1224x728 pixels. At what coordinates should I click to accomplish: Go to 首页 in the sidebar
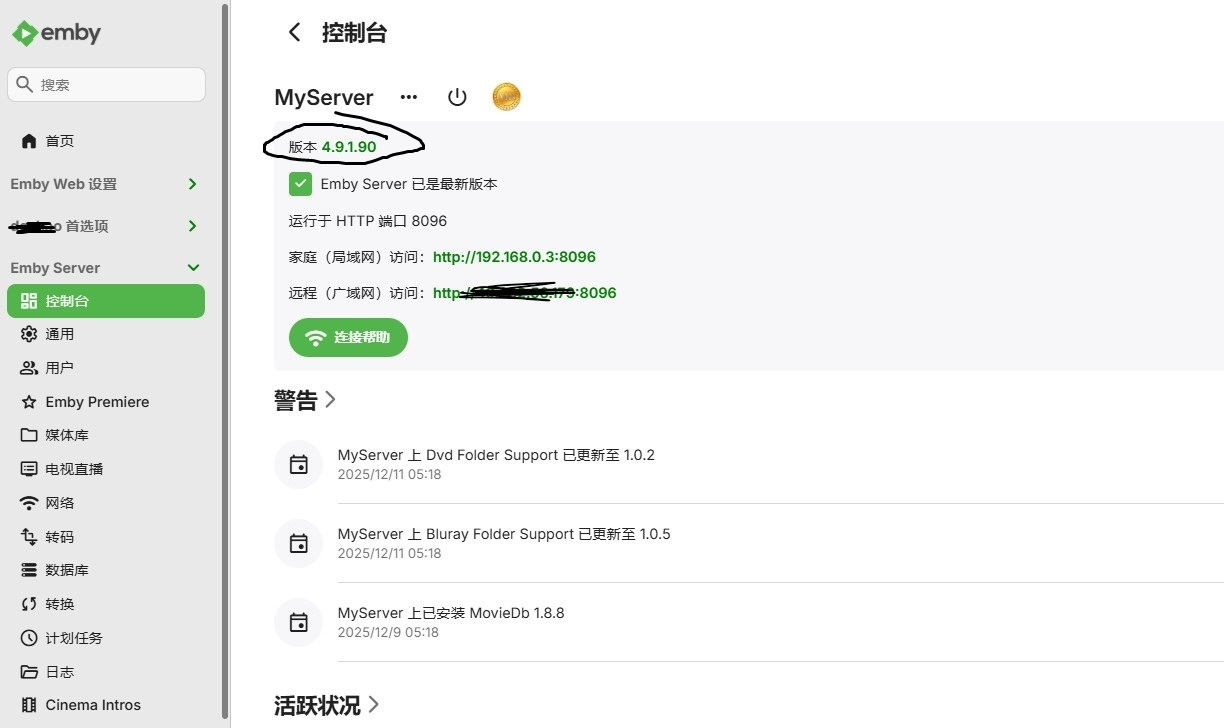(x=60, y=141)
